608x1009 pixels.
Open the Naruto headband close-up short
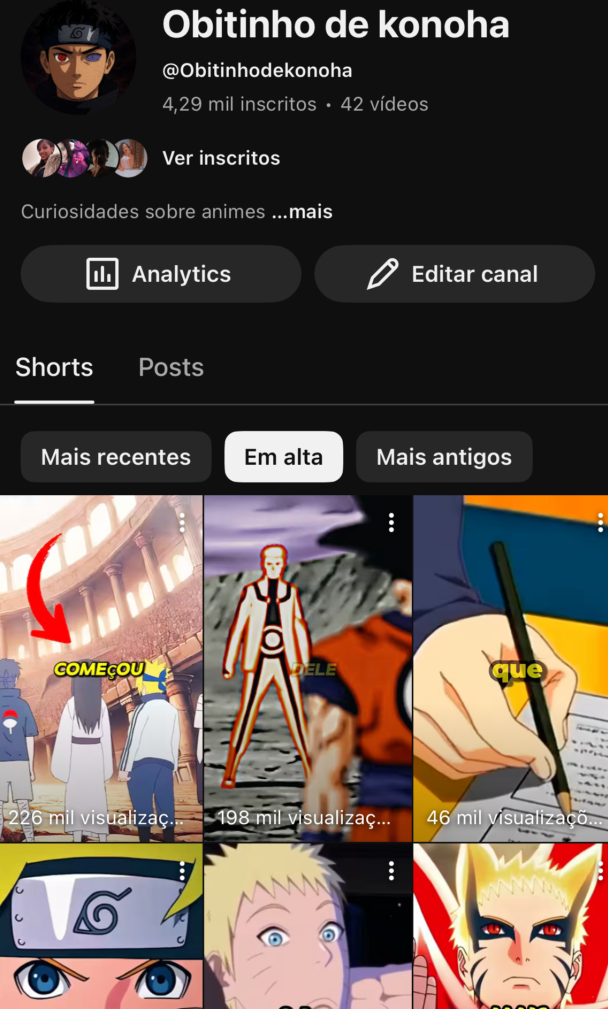coord(100,930)
